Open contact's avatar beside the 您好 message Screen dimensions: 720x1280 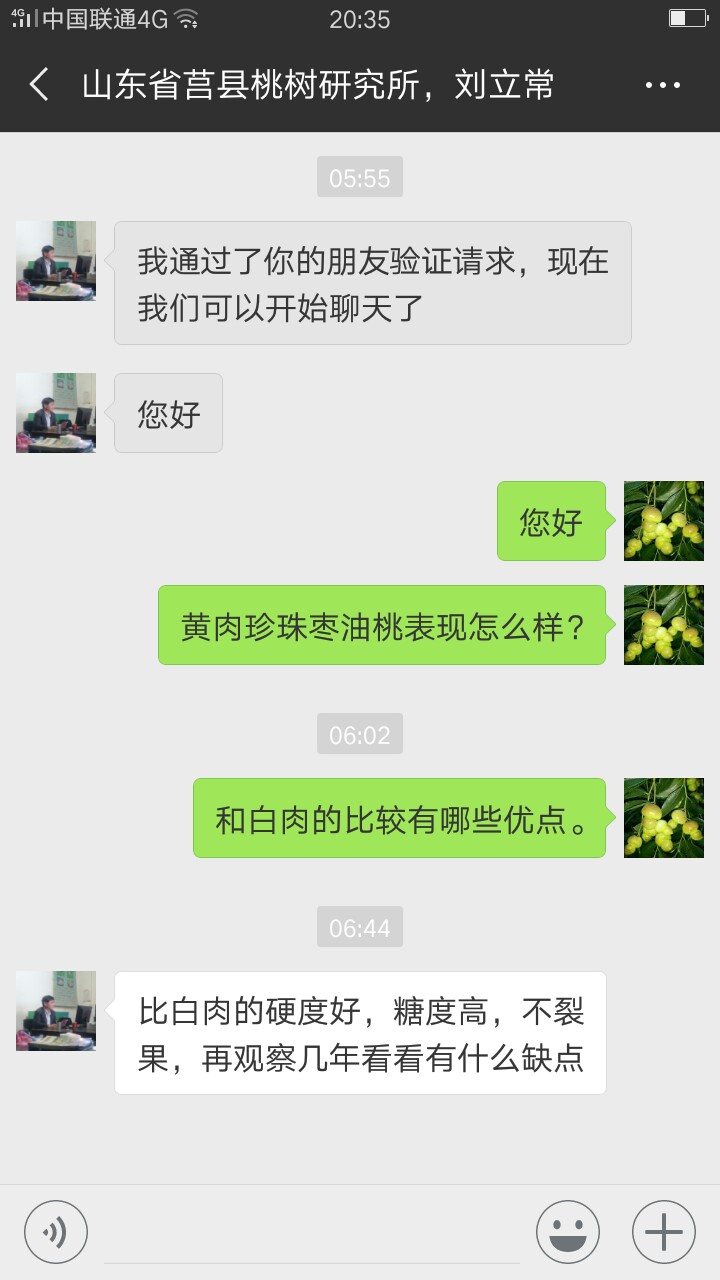click(x=56, y=413)
